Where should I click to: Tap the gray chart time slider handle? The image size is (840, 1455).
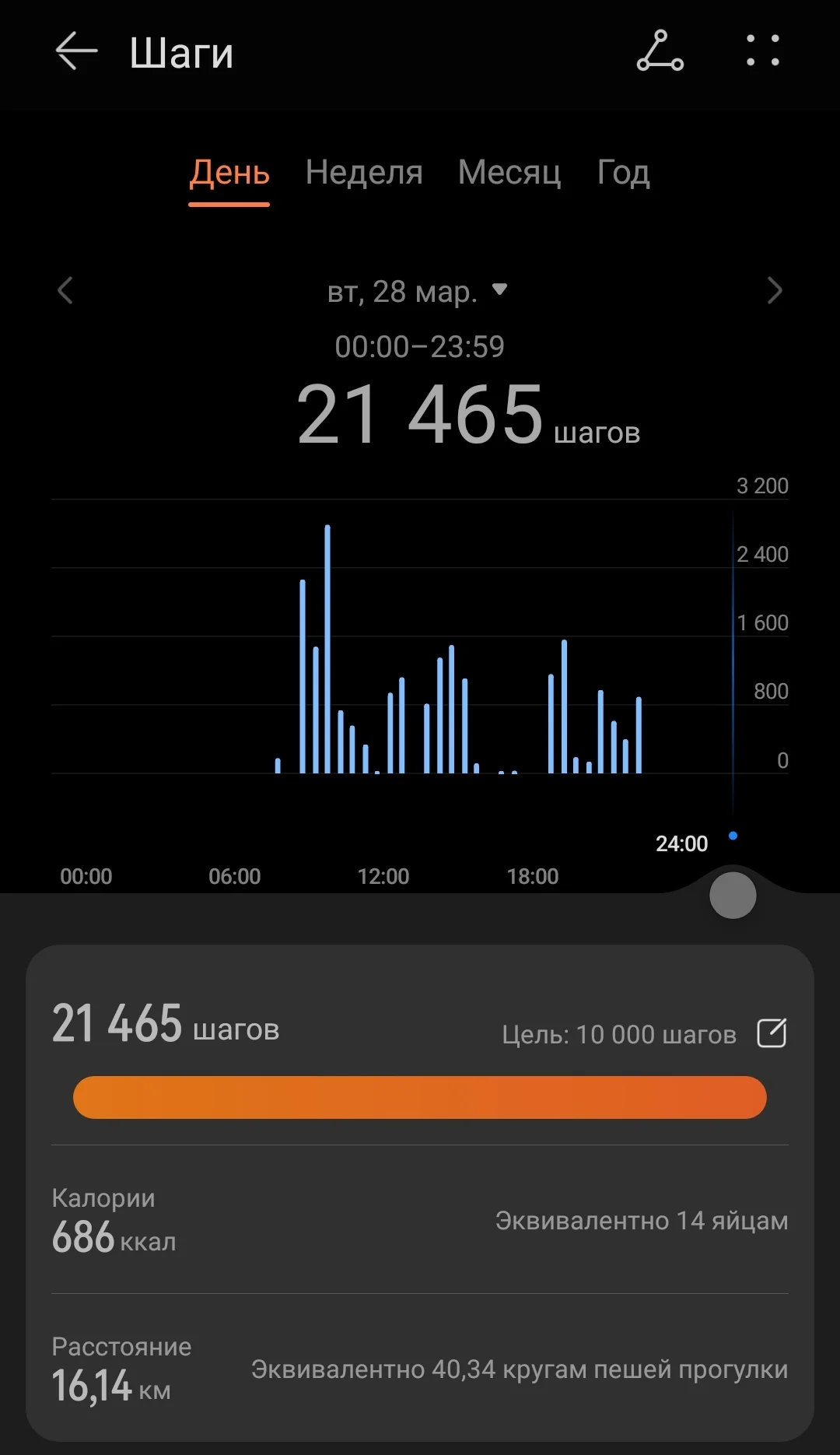(x=733, y=896)
